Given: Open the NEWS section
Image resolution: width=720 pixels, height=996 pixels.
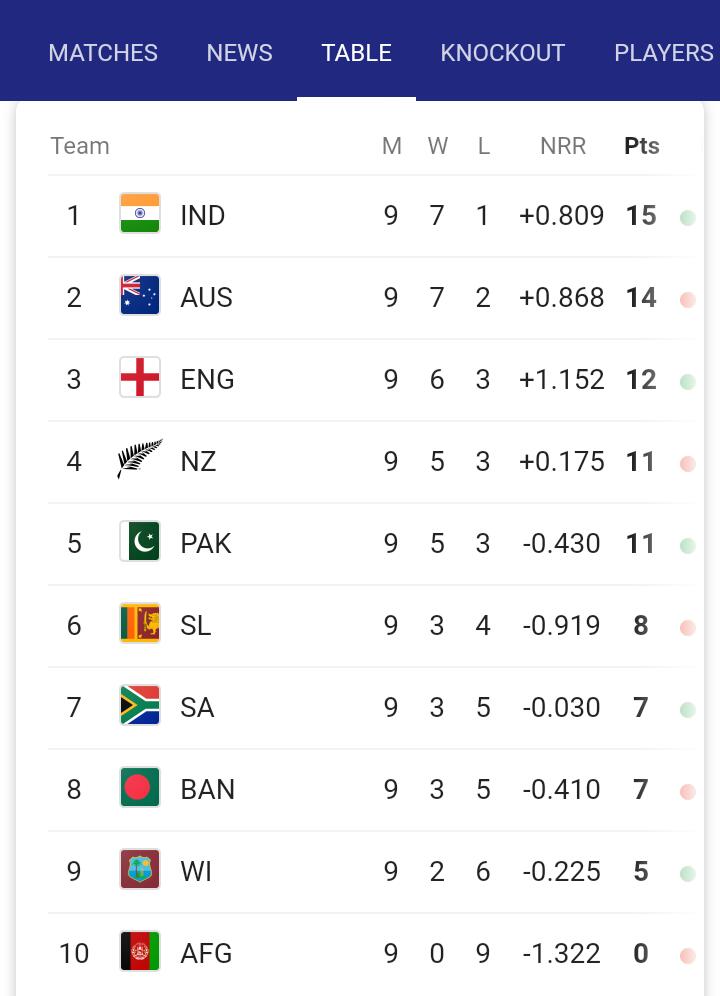Looking at the screenshot, I should coord(239,53).
